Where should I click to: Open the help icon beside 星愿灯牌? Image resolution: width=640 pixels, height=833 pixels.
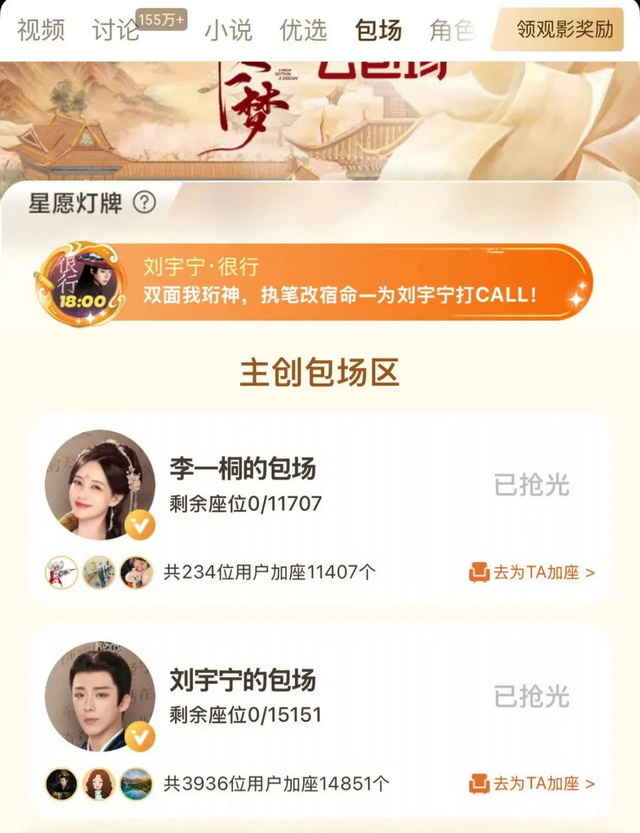point(145,203)
